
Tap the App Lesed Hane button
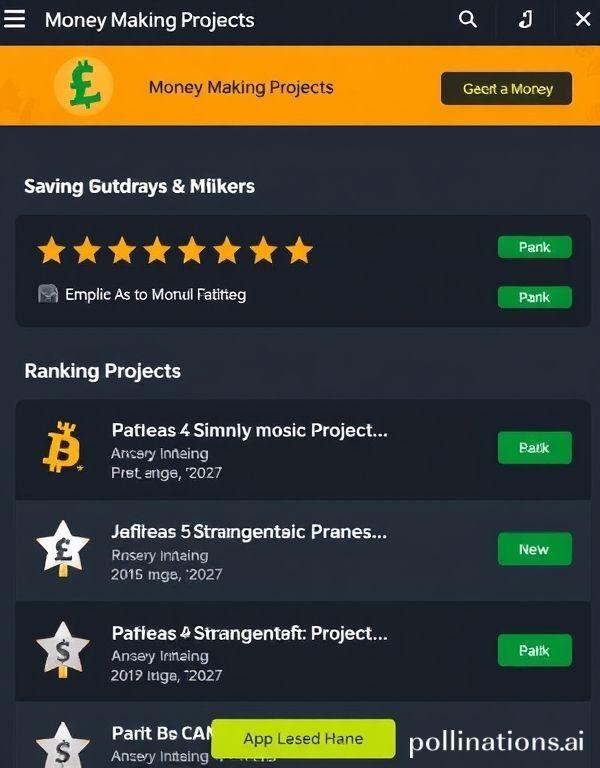pos(303,739)
